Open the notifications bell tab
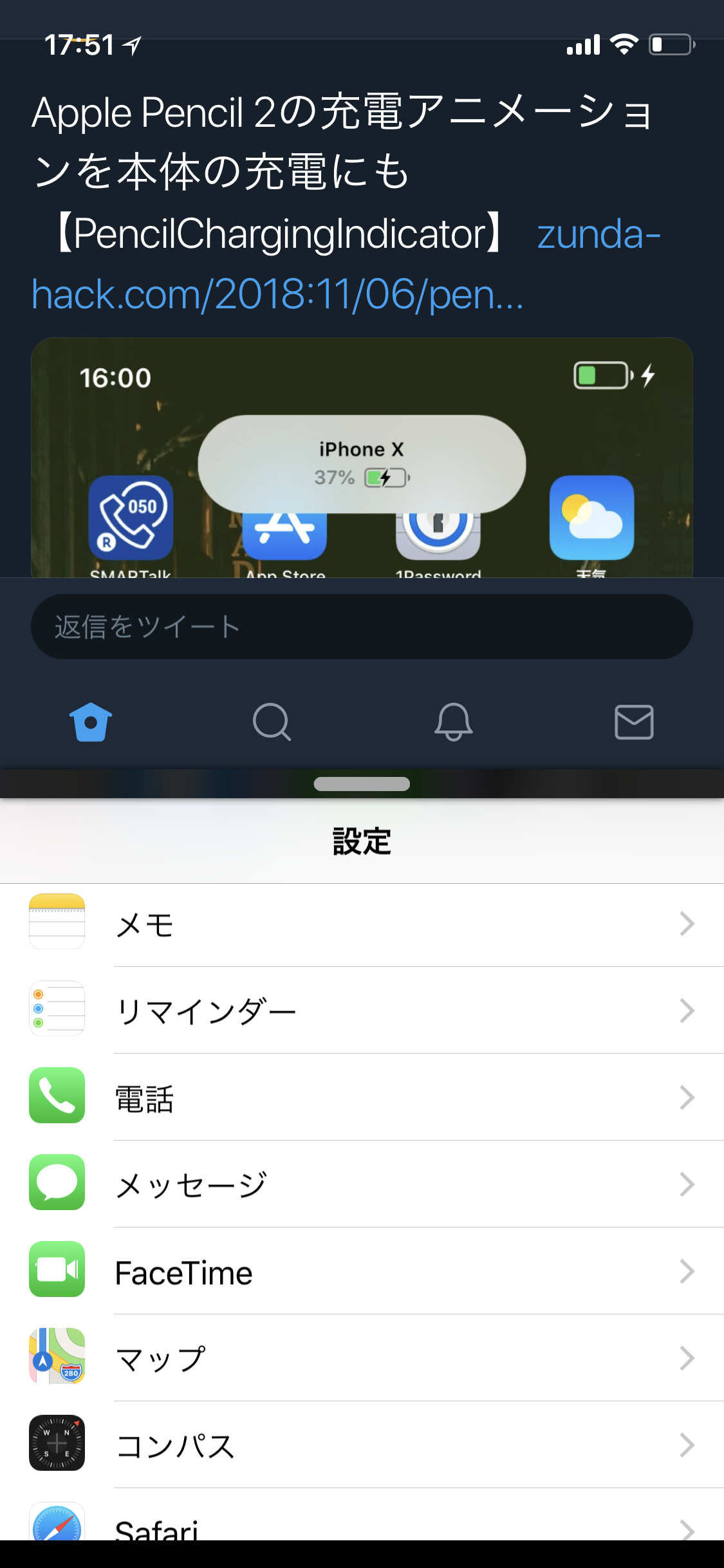Image resolution: width=724 pixels, height=1568 pixels. pos(453,722)
